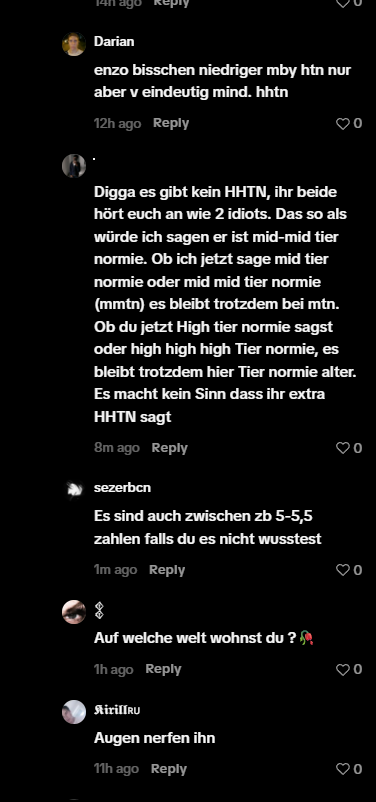Reply to the comment posted 8m ago
376x802 pixels.
coord(170,448)
